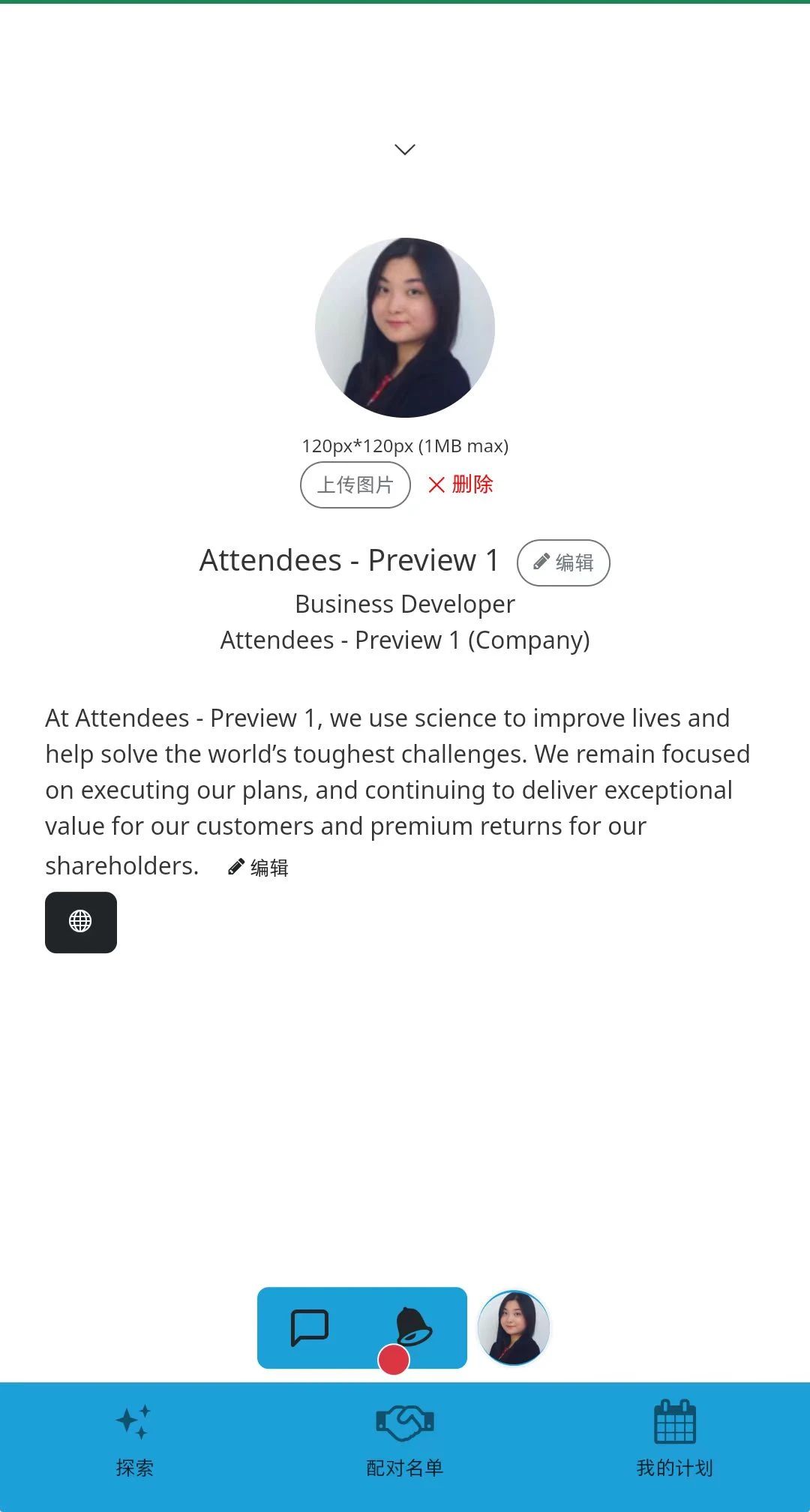
Task: Open the website globe button
Action: (81, 922)
